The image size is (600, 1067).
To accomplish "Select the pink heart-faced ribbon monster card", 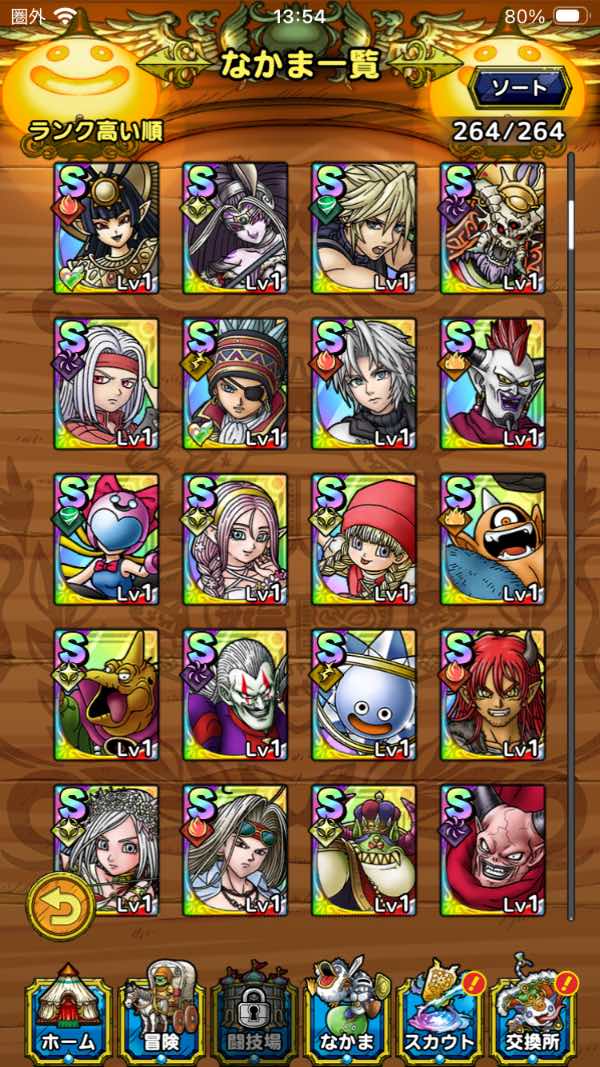I will click(107, 540).
